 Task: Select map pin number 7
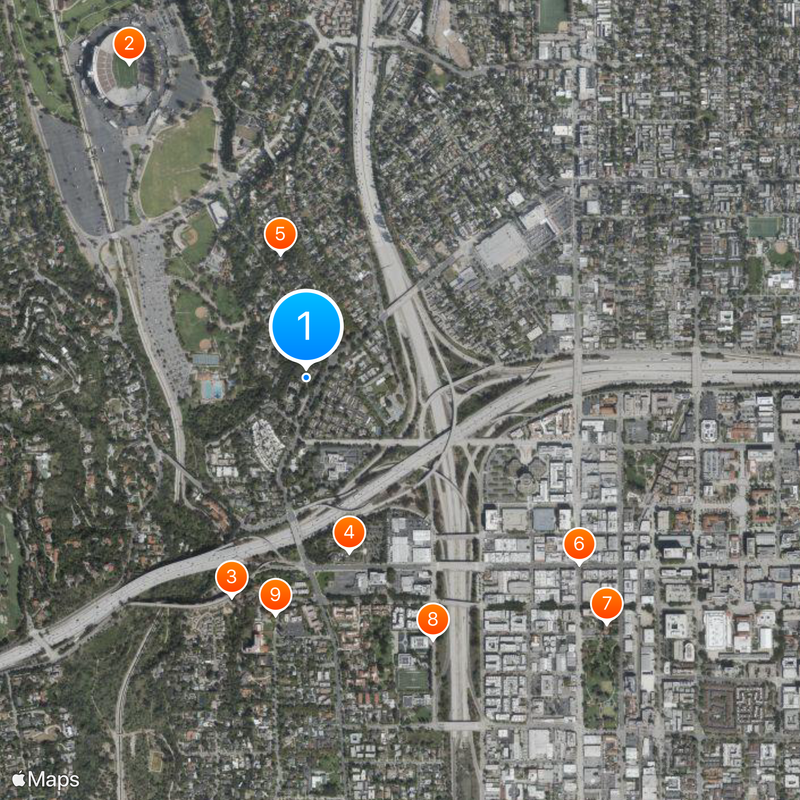[606, 604]
